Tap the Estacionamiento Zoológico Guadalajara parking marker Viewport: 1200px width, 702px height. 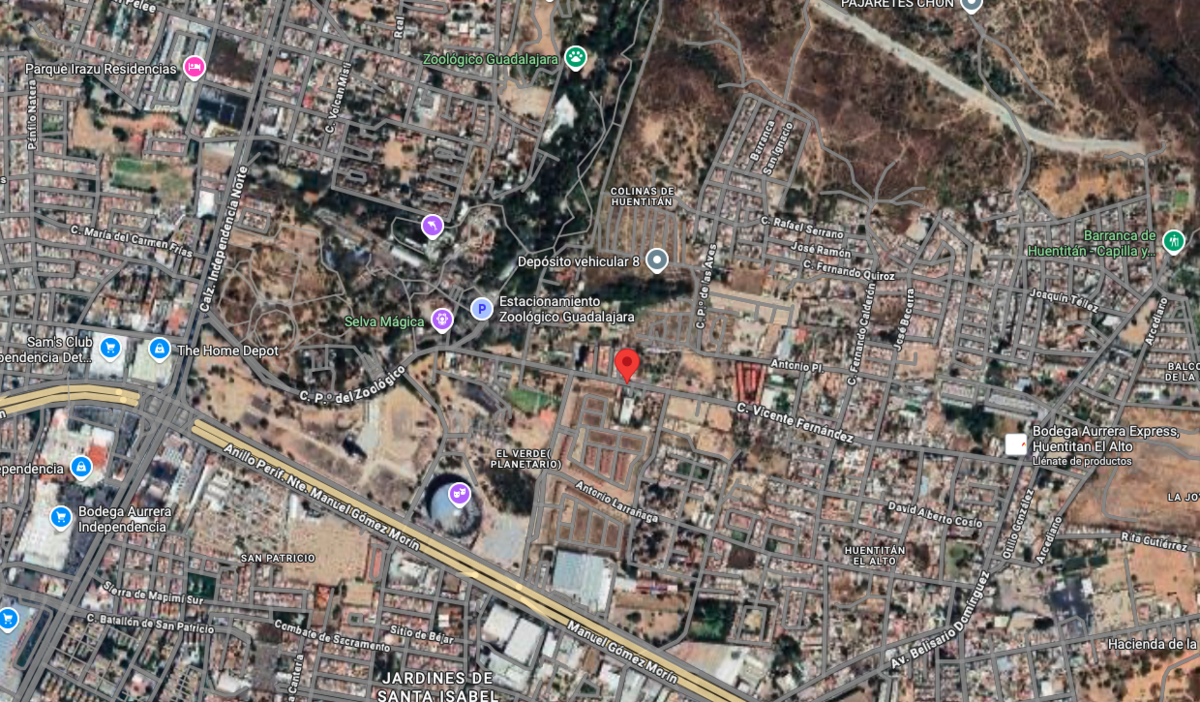click(x=481, y=309)
